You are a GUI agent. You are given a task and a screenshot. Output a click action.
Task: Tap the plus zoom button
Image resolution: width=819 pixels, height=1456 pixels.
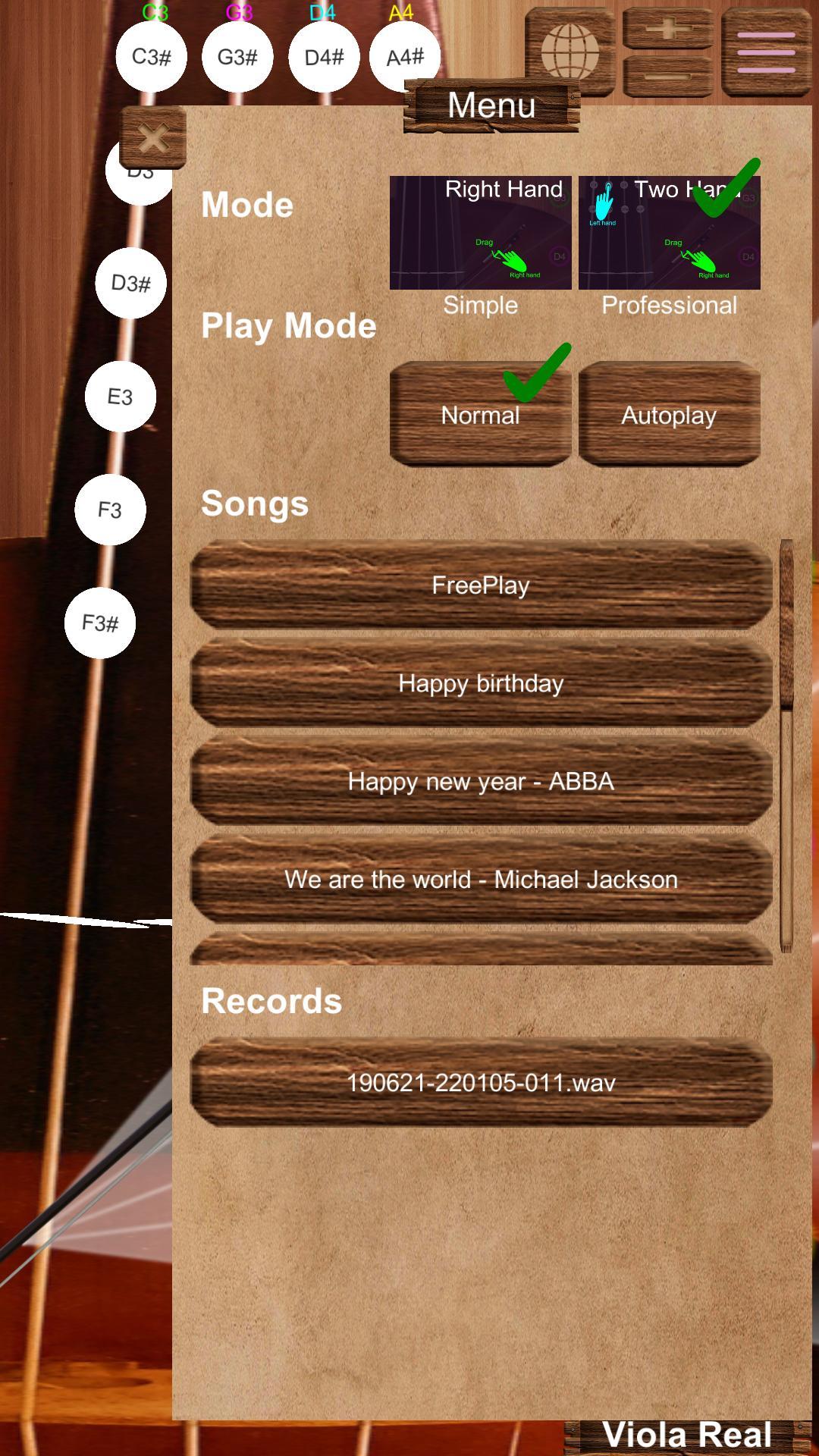pos(668,29)
